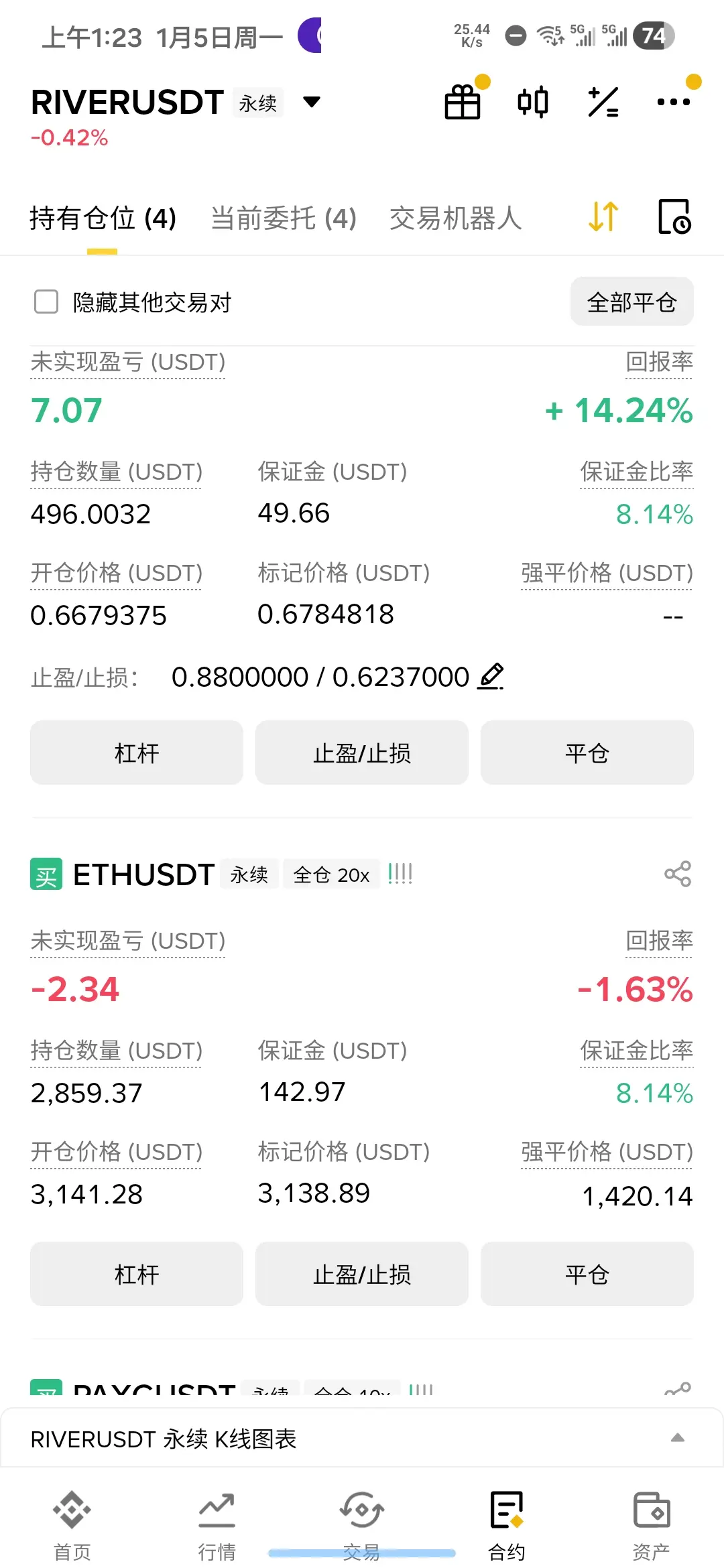Open the three-dot overflow menu
The image size is (724, 1568).
tap(673, 103)
